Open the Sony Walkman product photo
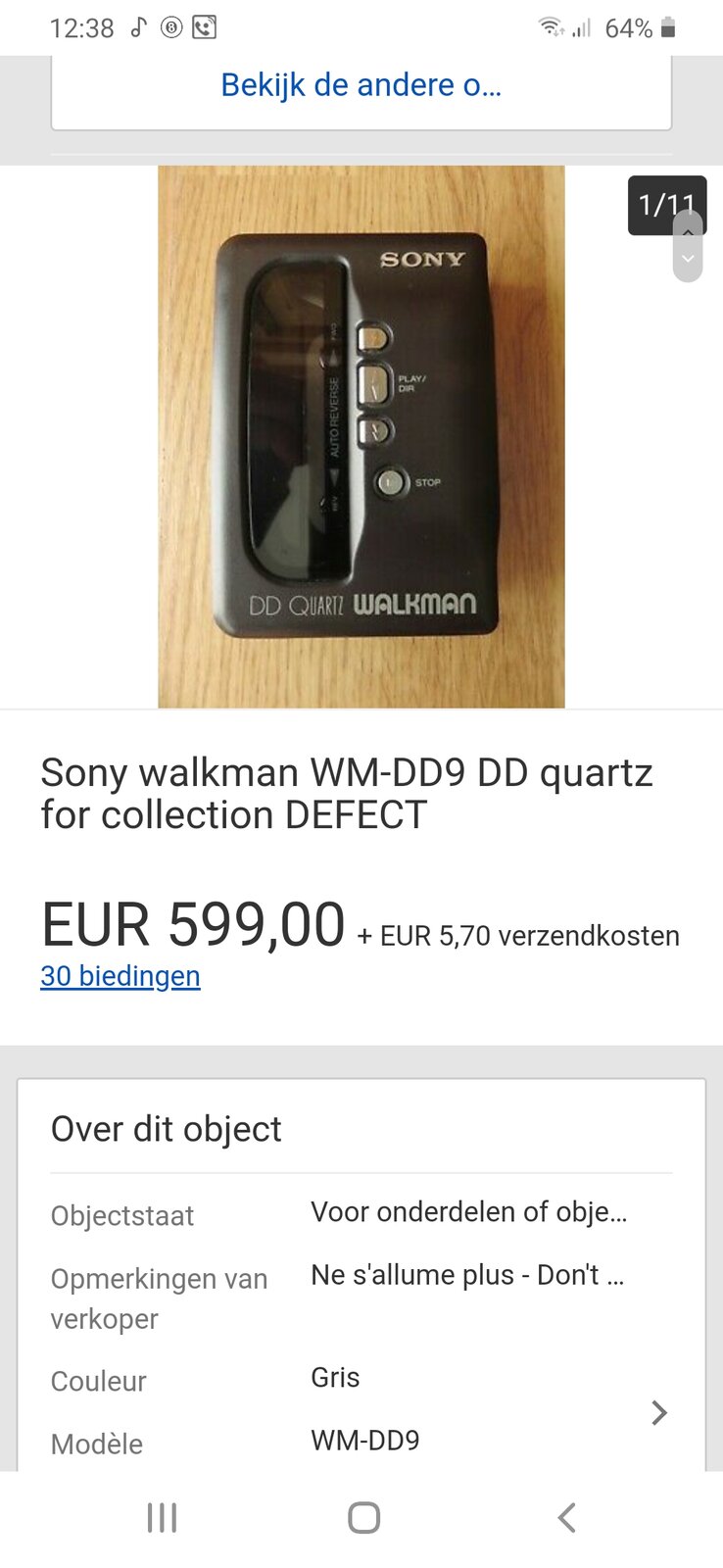The width and height of the screenshot is (723, 1568). click(x=361, y=436)
